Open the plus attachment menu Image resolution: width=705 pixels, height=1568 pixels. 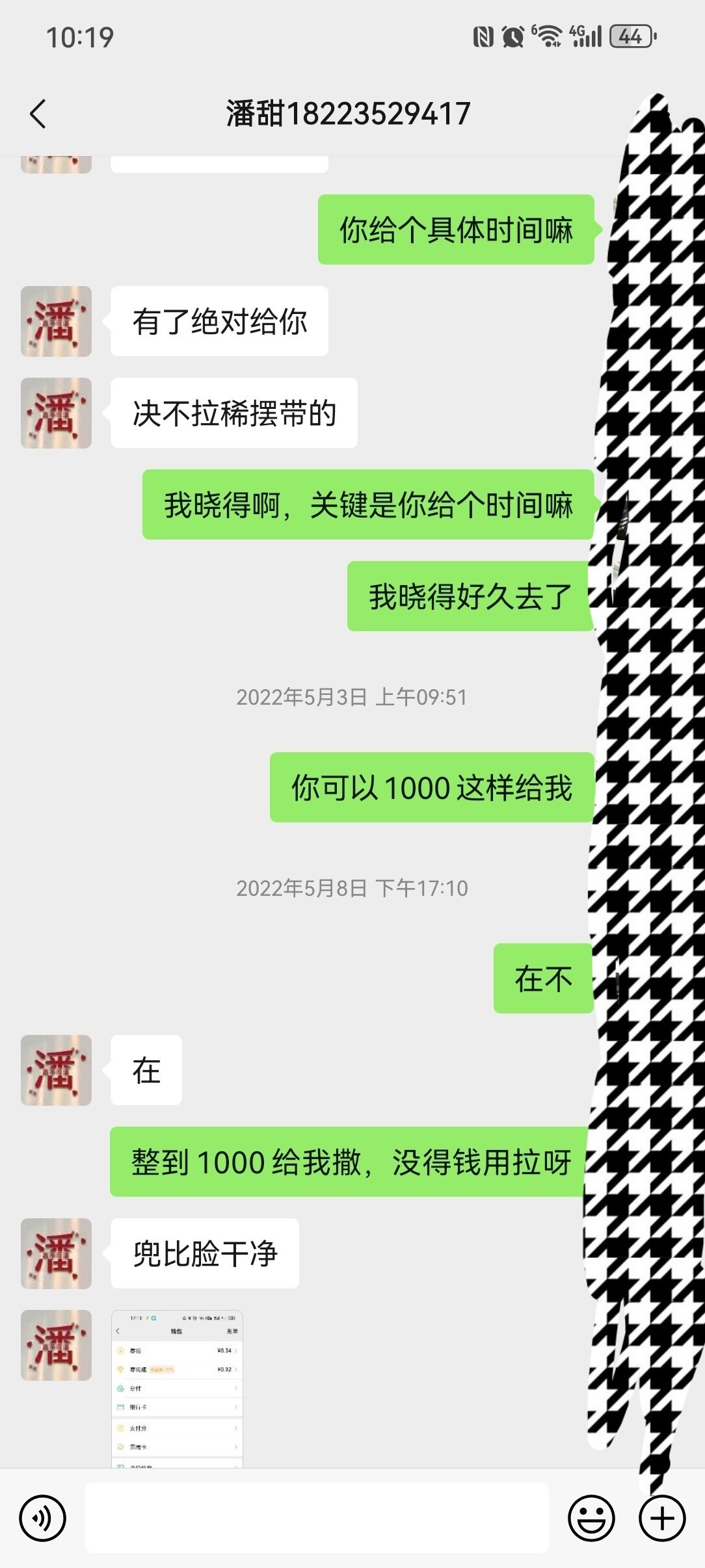[662, 1519]
